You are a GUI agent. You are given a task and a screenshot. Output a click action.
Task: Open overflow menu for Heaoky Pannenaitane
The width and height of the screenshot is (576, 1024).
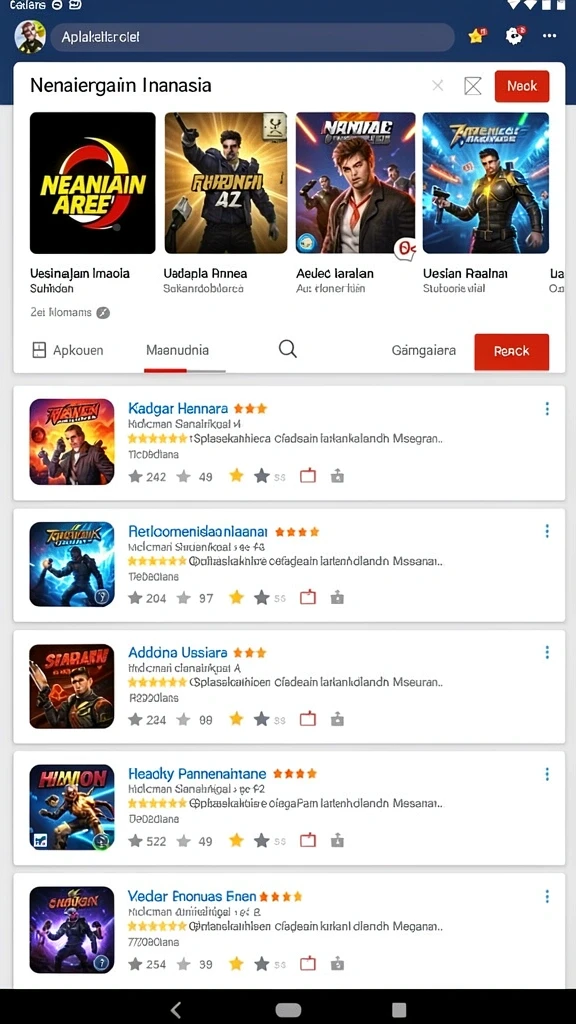547,775
